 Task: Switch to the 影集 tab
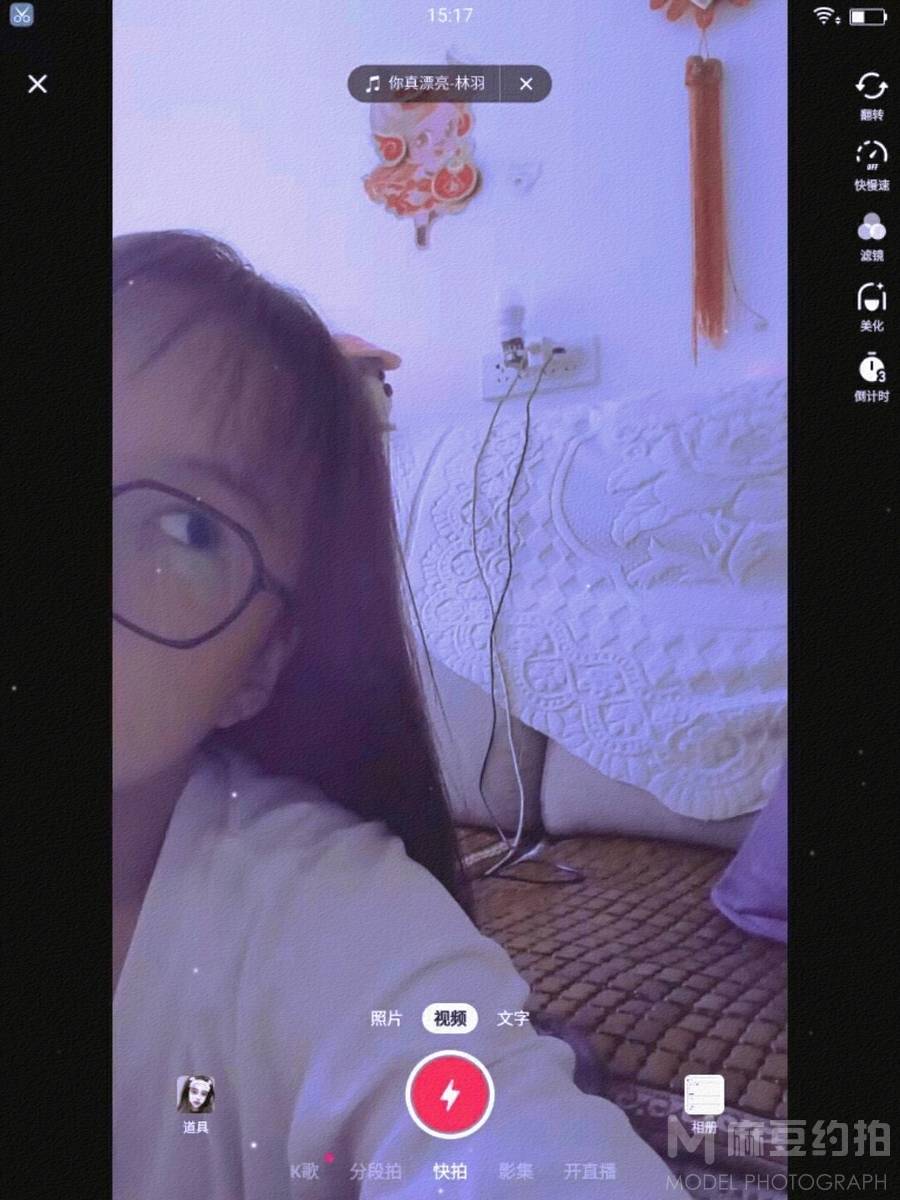(x=516, y=1171)
